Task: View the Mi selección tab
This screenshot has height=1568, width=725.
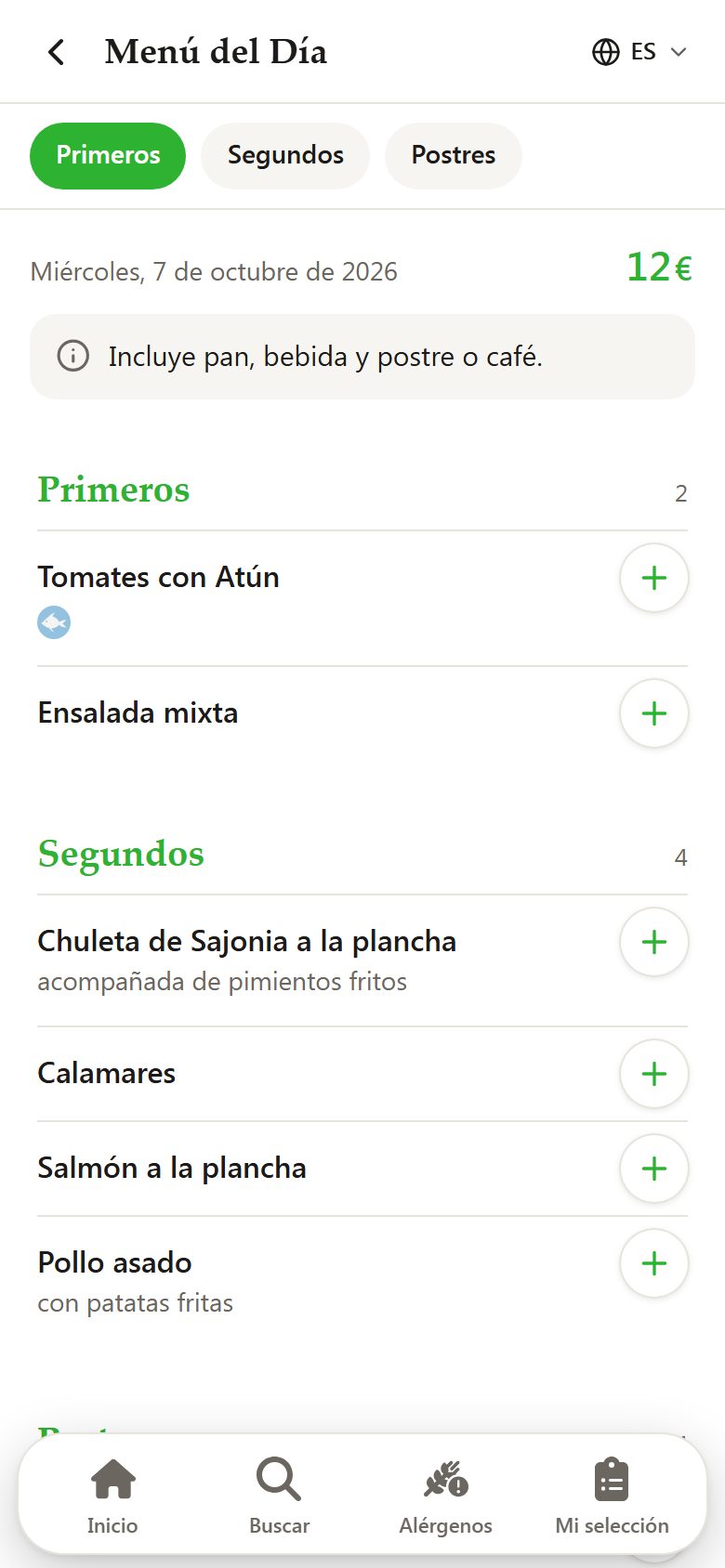Action: pyautogui.click(x=612, y=1495)
